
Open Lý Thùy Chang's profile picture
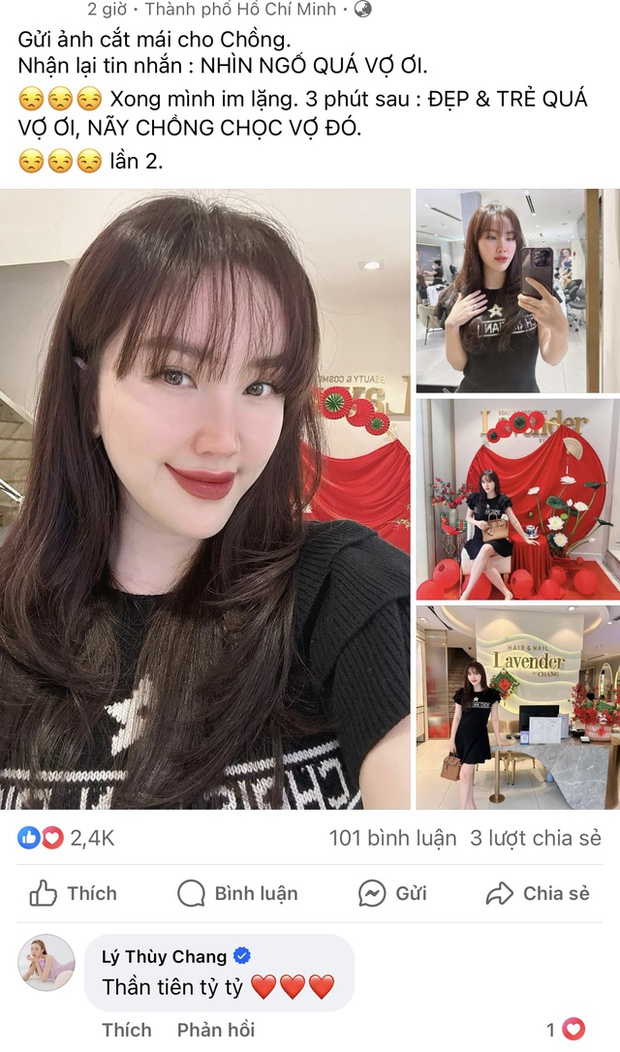tap(47, 963)
